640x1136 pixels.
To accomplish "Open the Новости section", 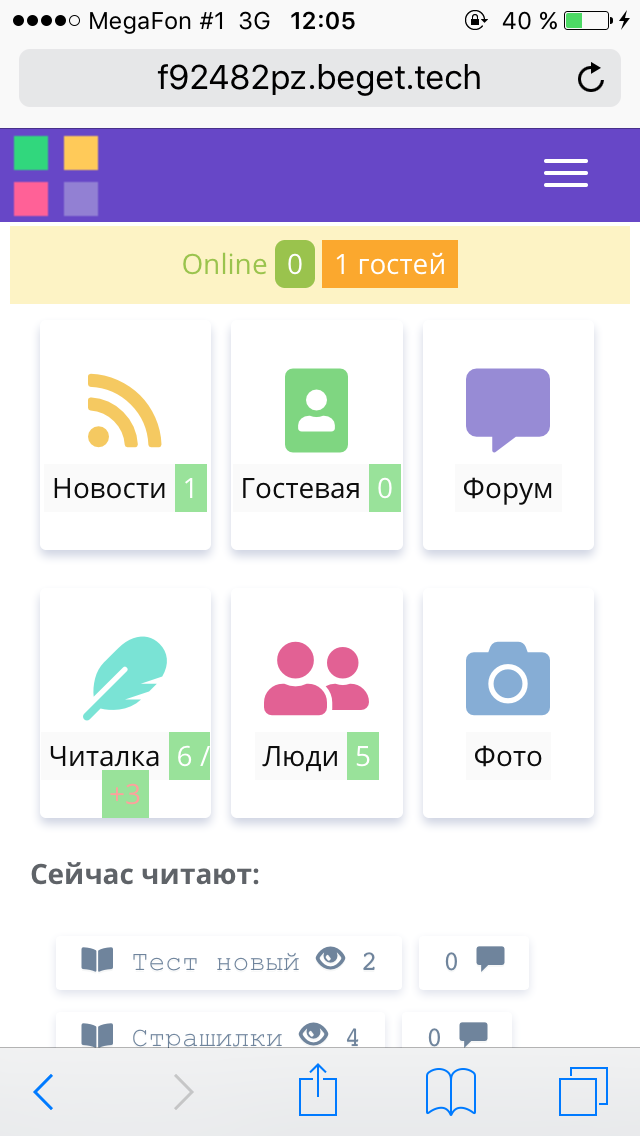I will click(125, 435).
